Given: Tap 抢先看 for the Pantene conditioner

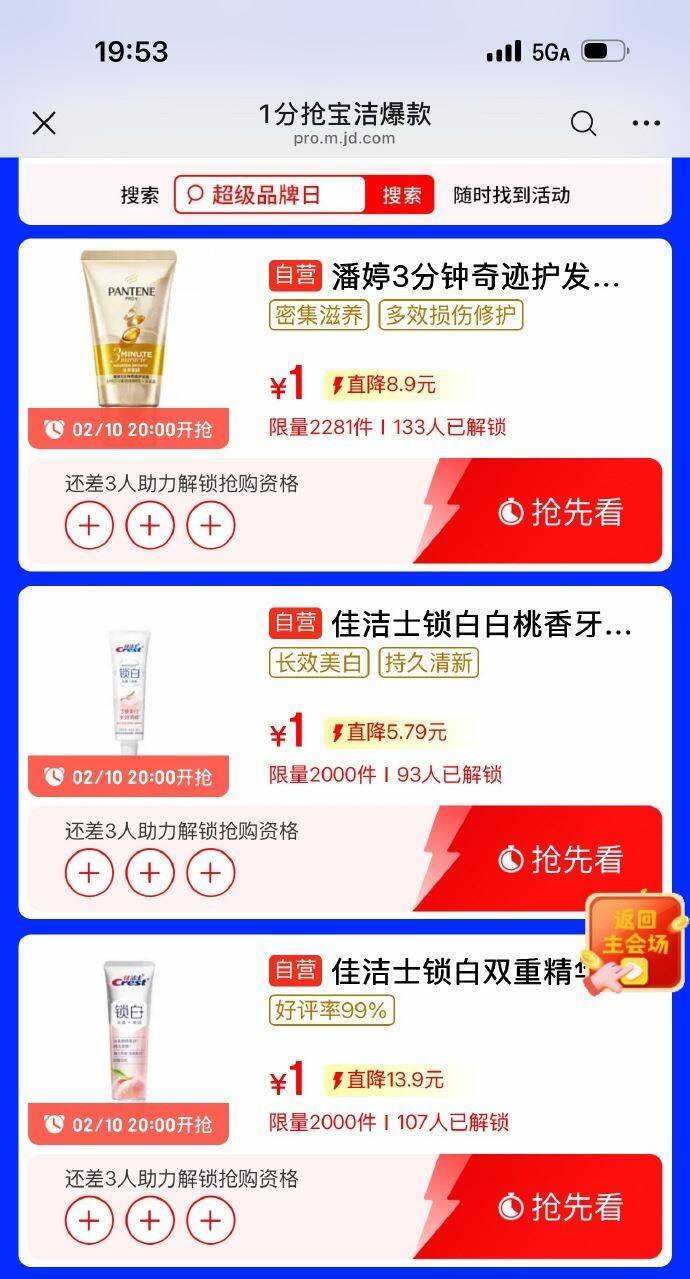Looking at the screenshot, I should [560, 512].
